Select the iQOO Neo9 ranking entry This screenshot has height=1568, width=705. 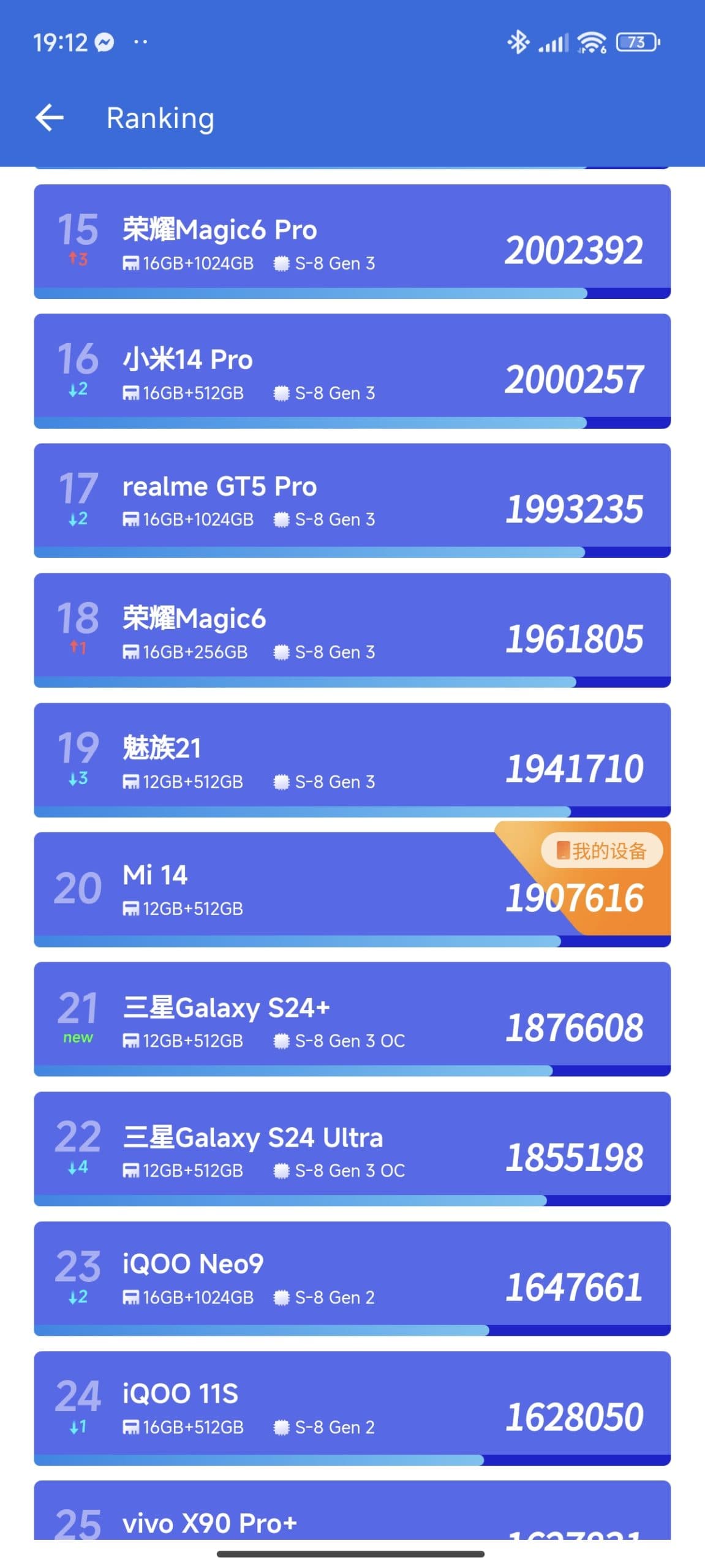352,1279
